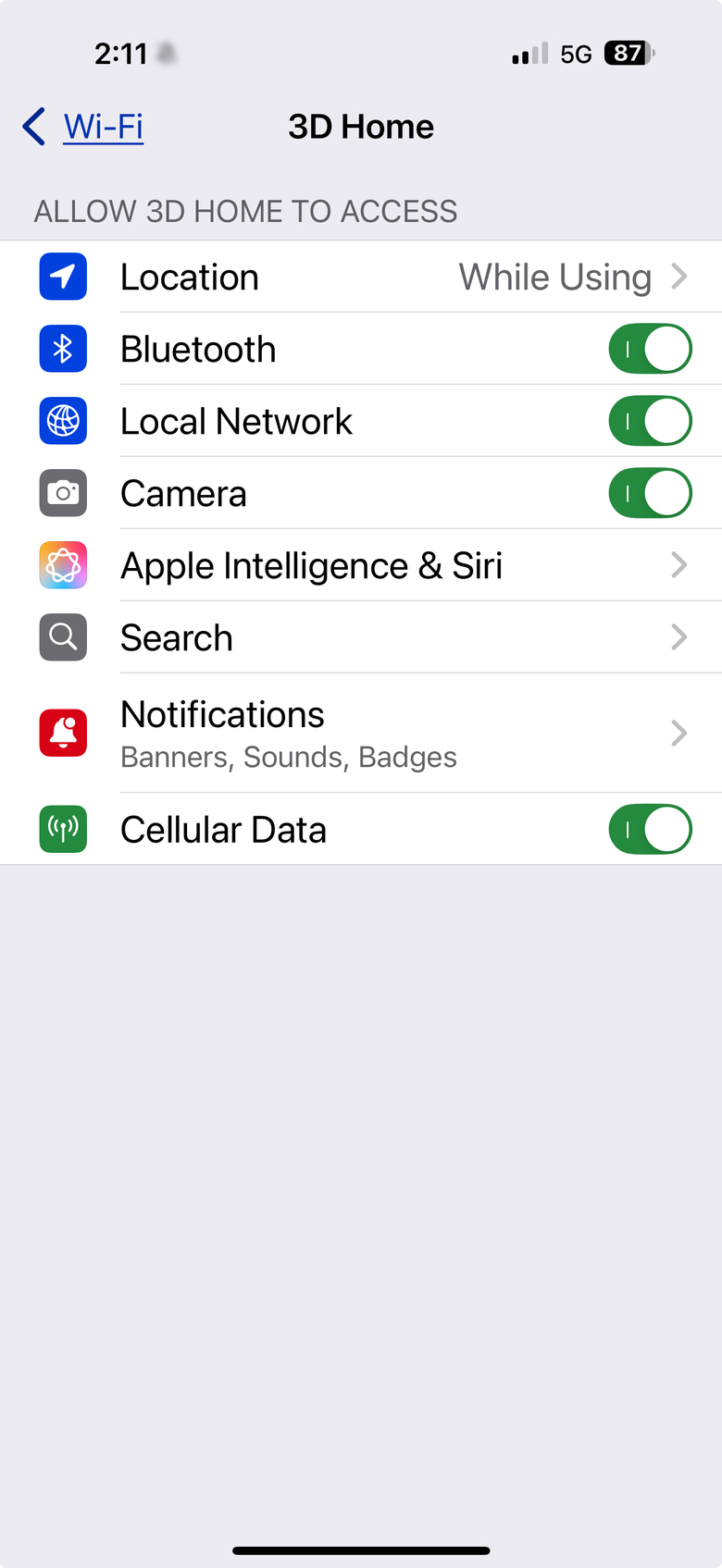The height and width of the screenshot is (1568, 722).
Task: Open Apple Intelligence & Siri settings
Action: [361, 565]
